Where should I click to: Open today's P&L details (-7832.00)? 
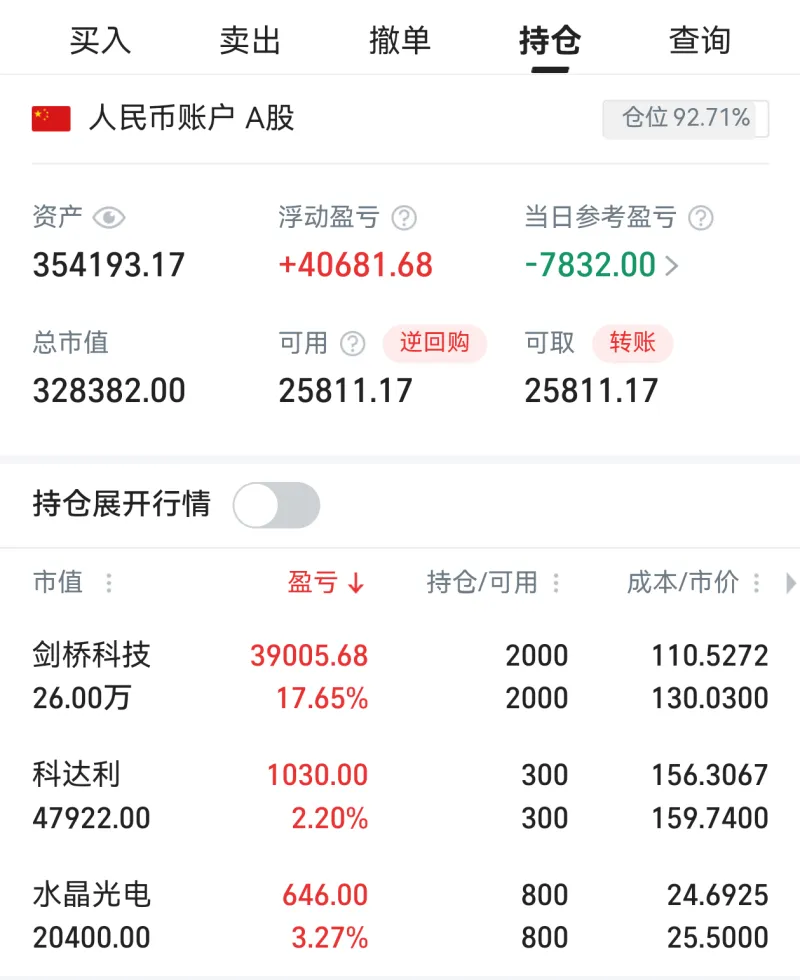tap(602, 265)
